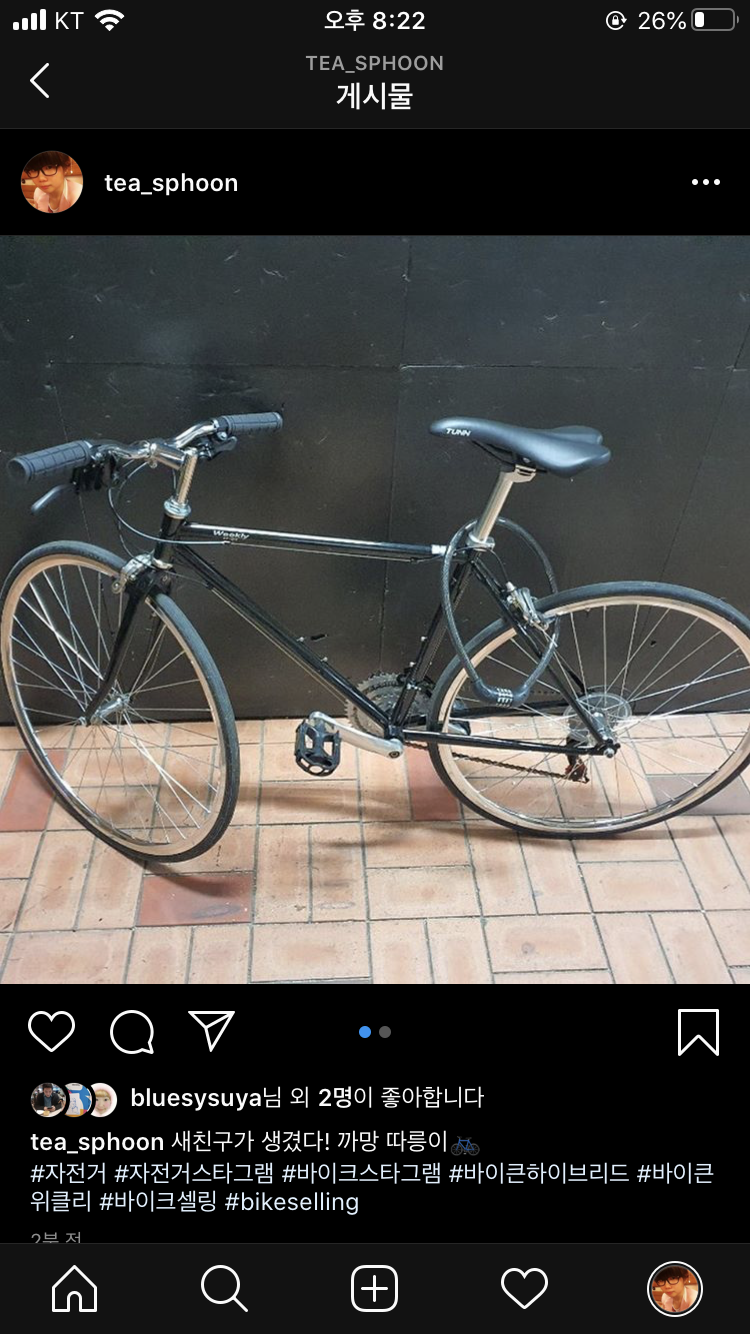The width and height of the screenshot is (750, 1334).
Task: Tap the tea_sphoon username above the photo
Action: (x=171, y=183)
